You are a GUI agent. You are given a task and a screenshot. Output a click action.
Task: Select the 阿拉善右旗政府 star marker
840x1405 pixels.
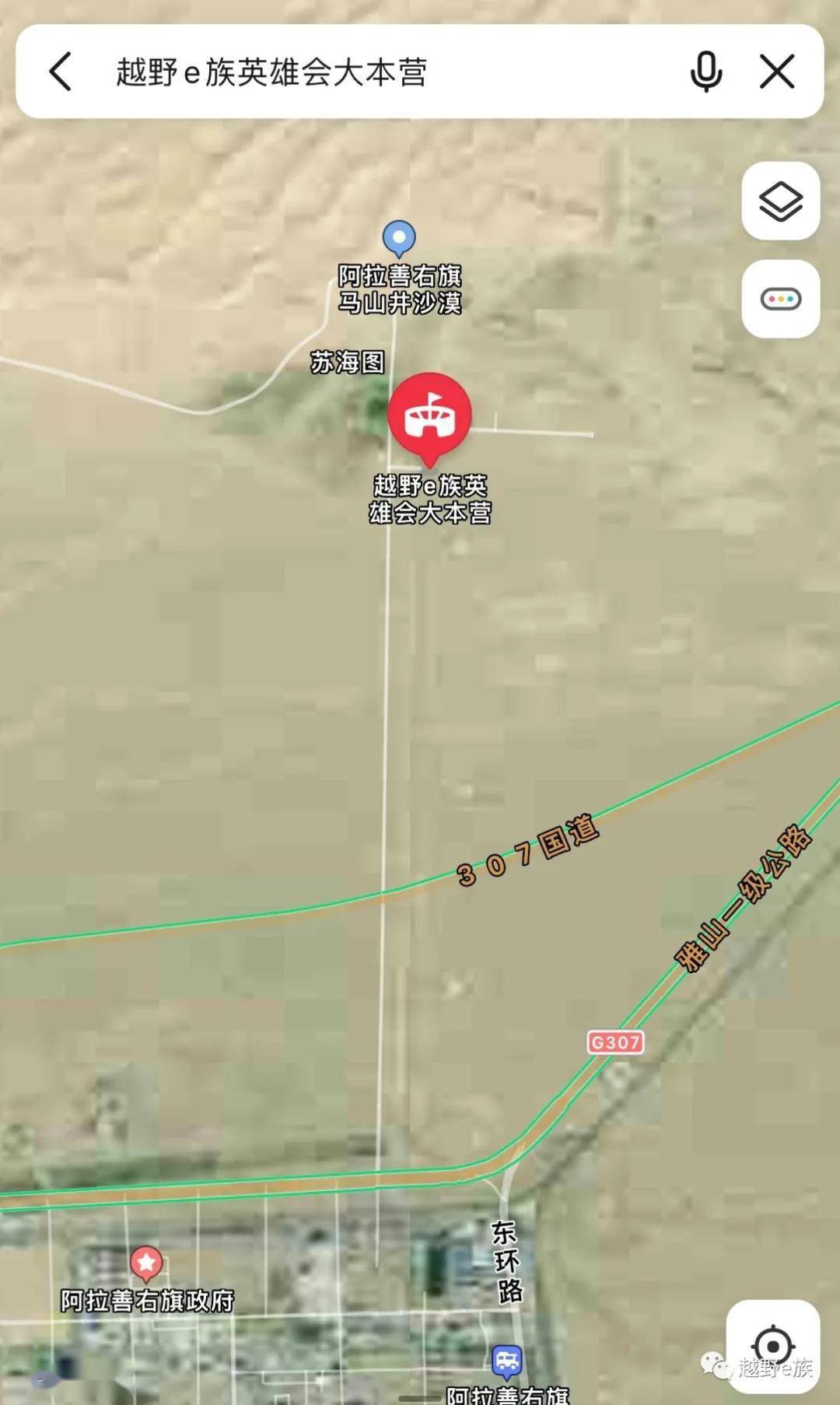click(145, 1263)
